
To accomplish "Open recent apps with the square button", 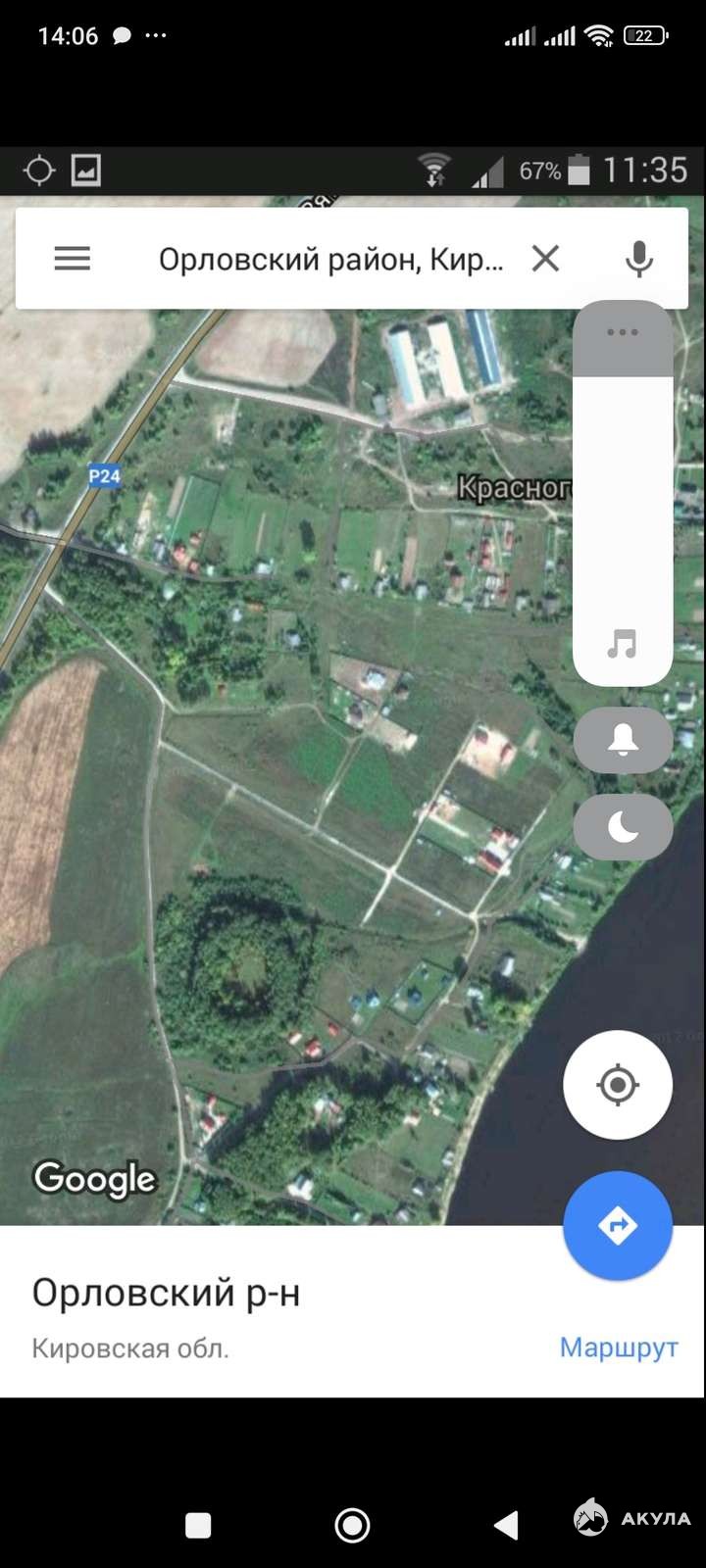I will [x=198, y=1526].
